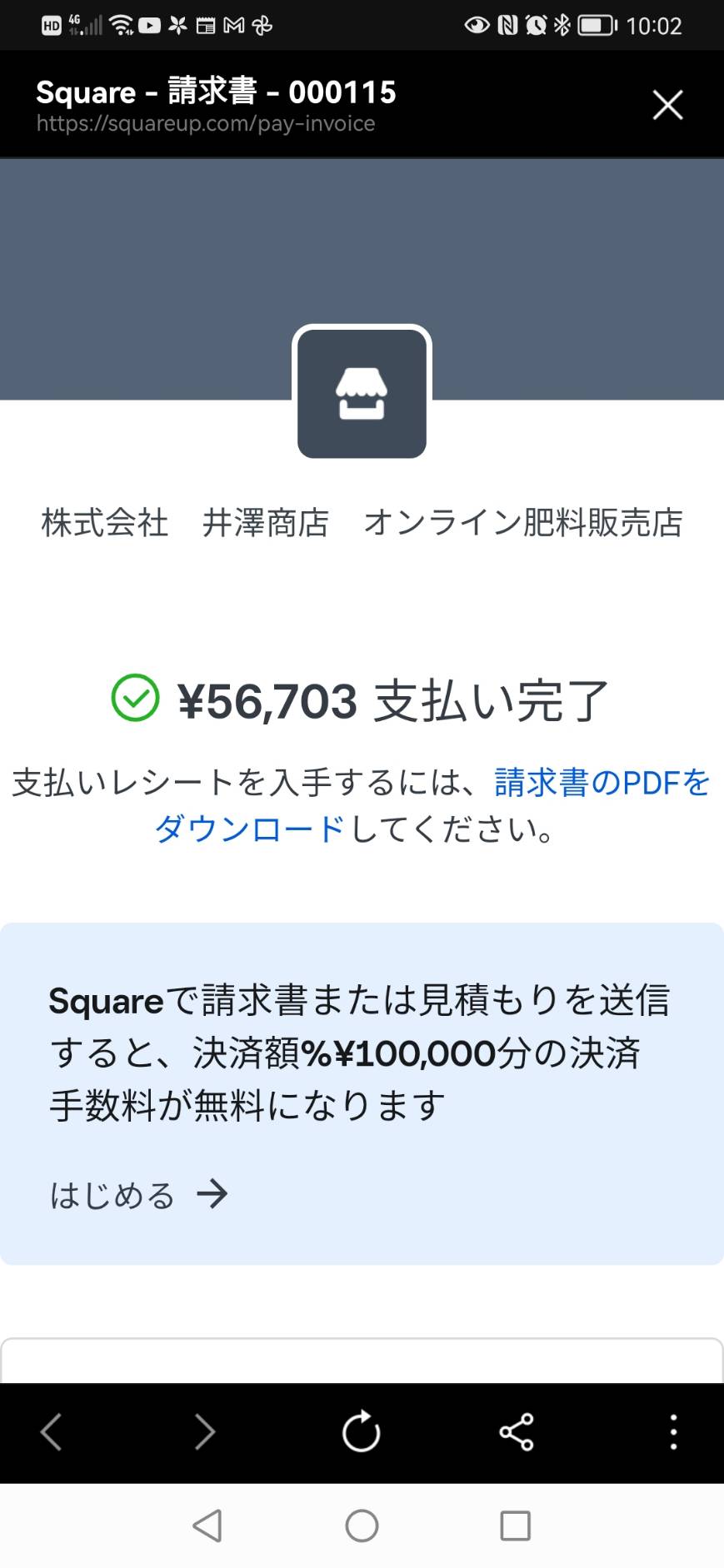724x1568 pixels.
Task: Close the Square invoice browser tab
Action: [667, 105]
